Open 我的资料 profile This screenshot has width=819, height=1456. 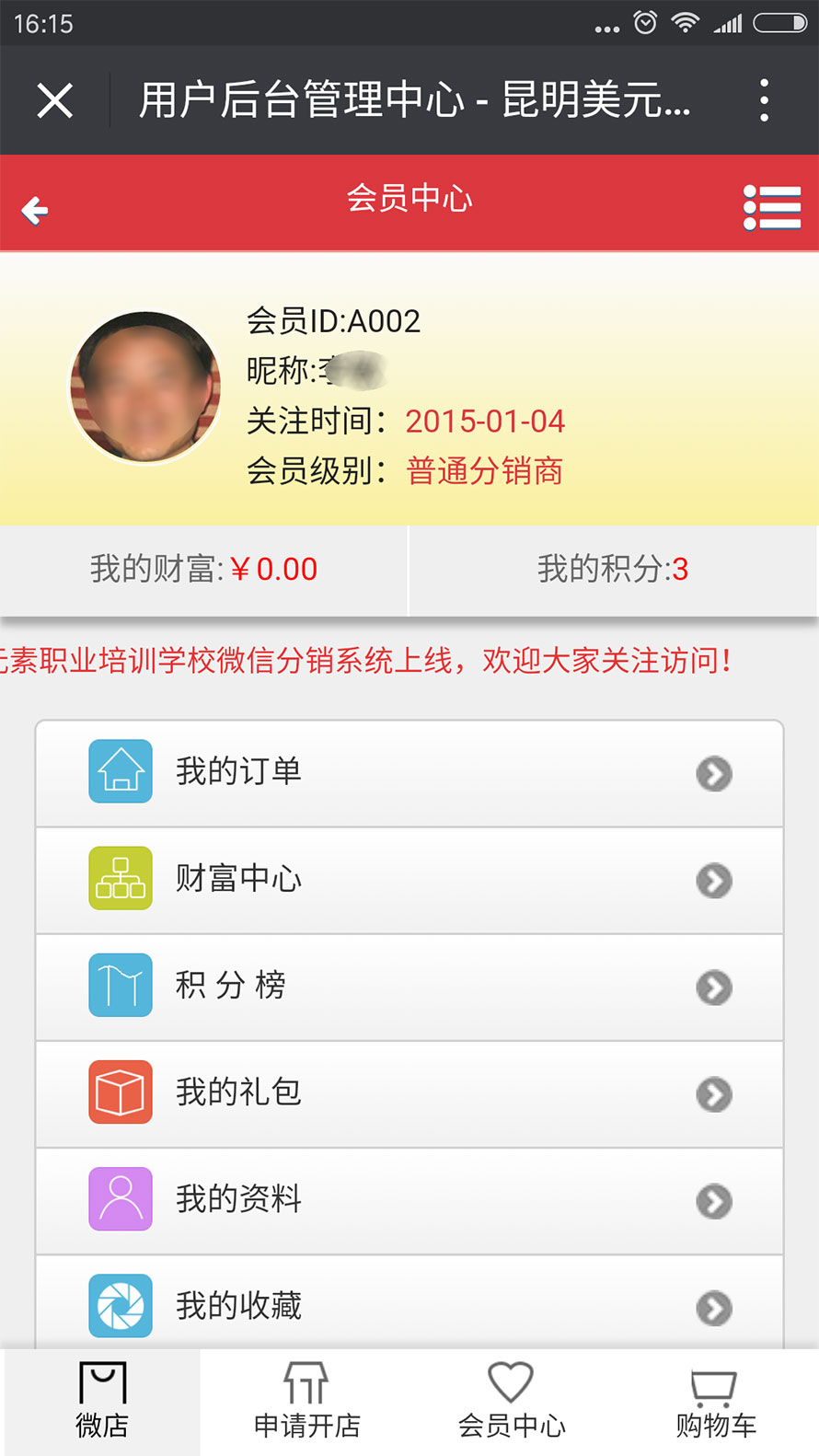409,1200
